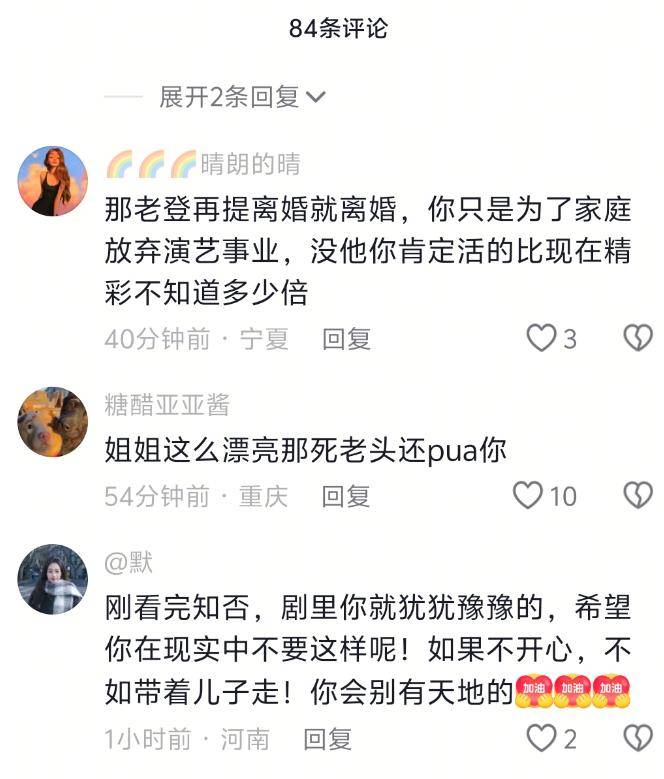
Task: Reply to @默's comment
Action: [328, 739]
